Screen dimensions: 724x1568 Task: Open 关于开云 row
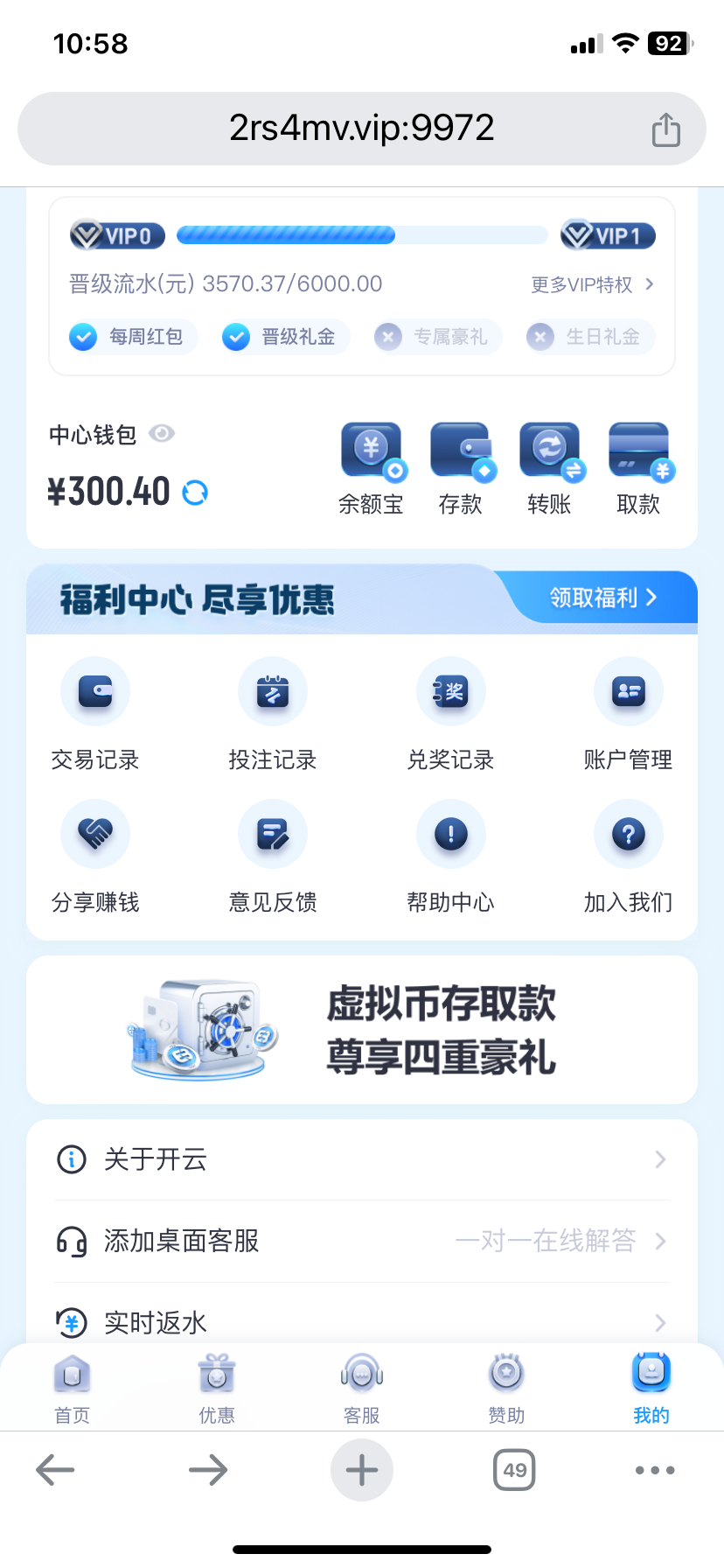pos(362,1159)
